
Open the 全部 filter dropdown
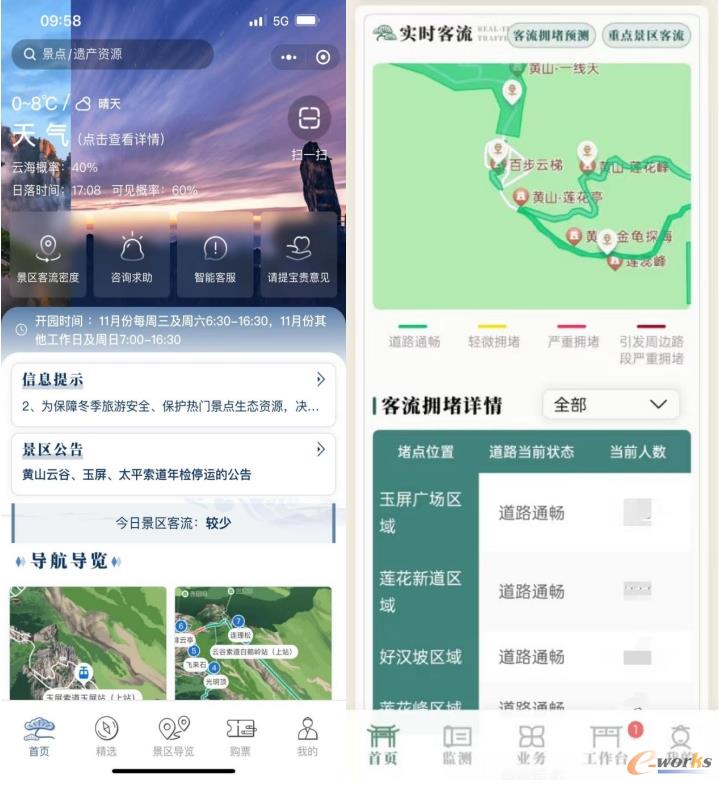click(x=611, y=405)
